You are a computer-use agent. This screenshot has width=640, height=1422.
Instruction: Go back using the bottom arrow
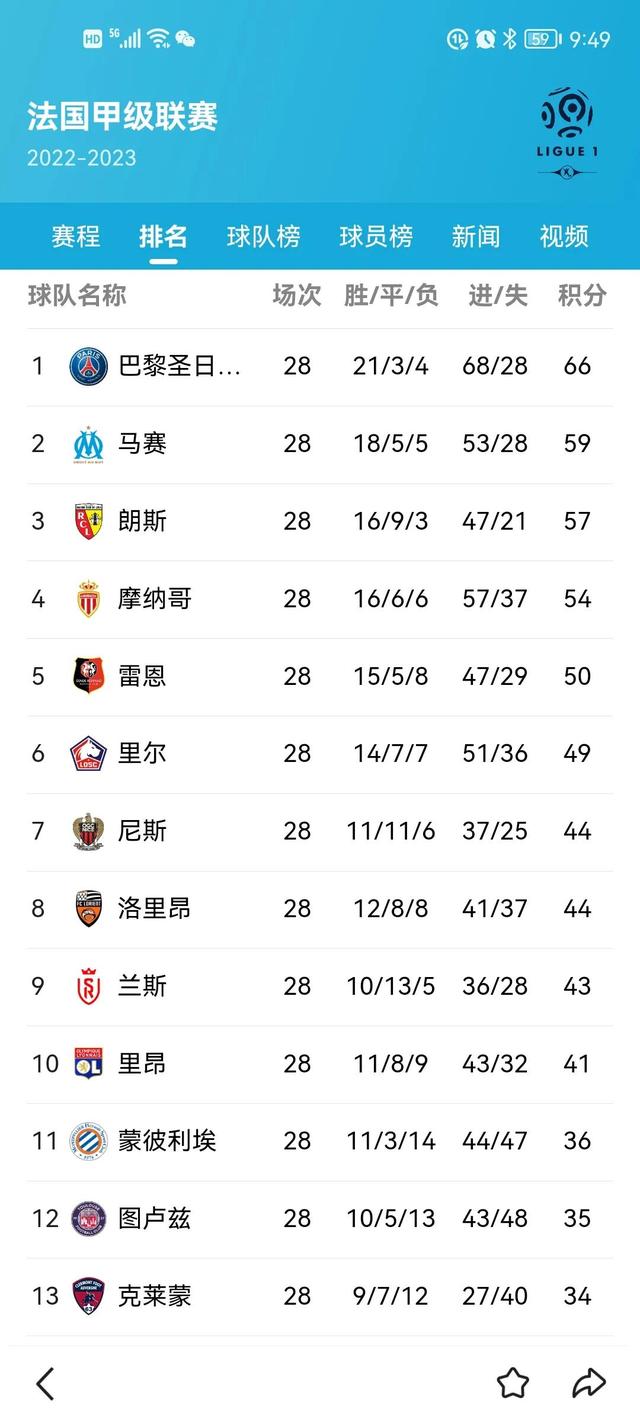tap(45, 1383)
